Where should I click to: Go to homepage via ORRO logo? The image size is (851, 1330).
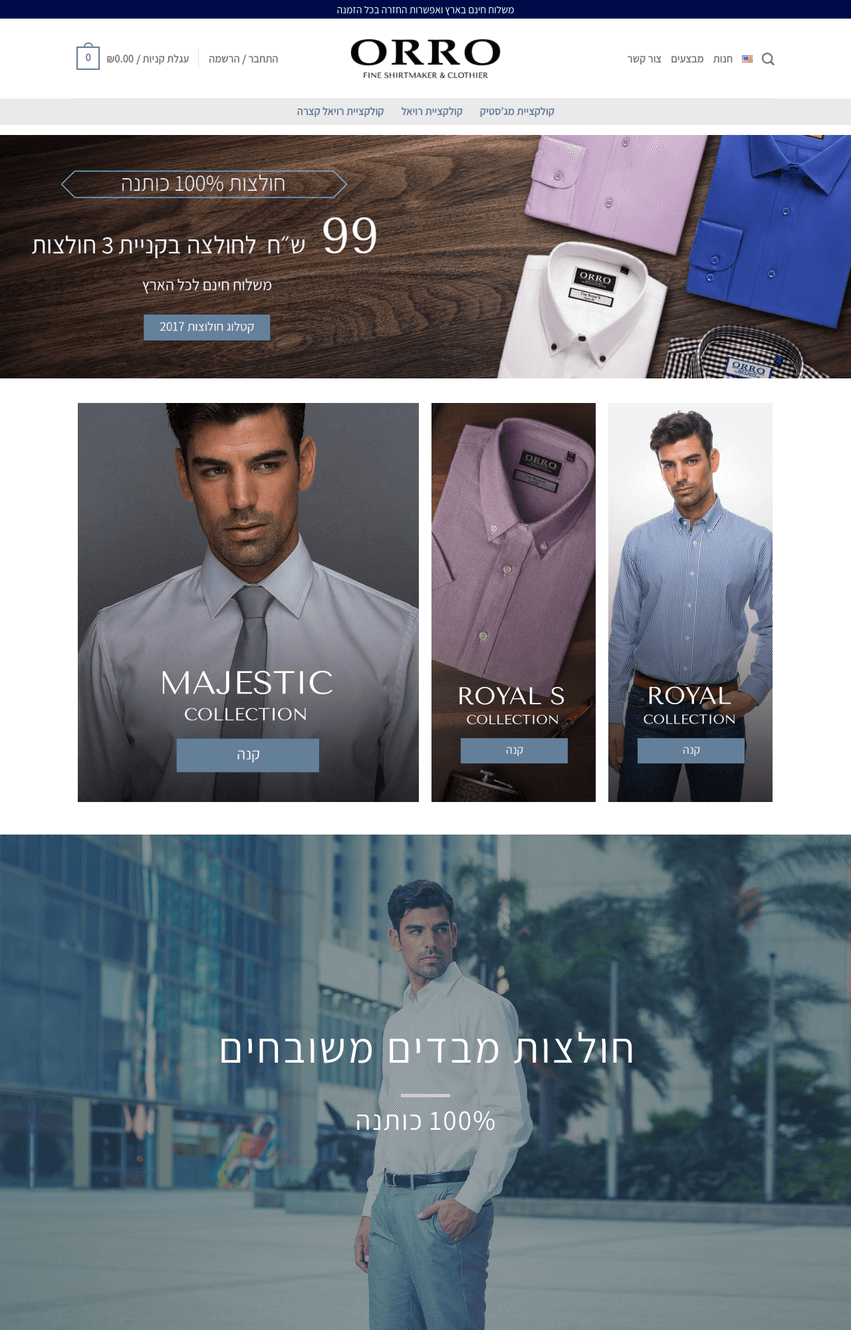(425, 58)
